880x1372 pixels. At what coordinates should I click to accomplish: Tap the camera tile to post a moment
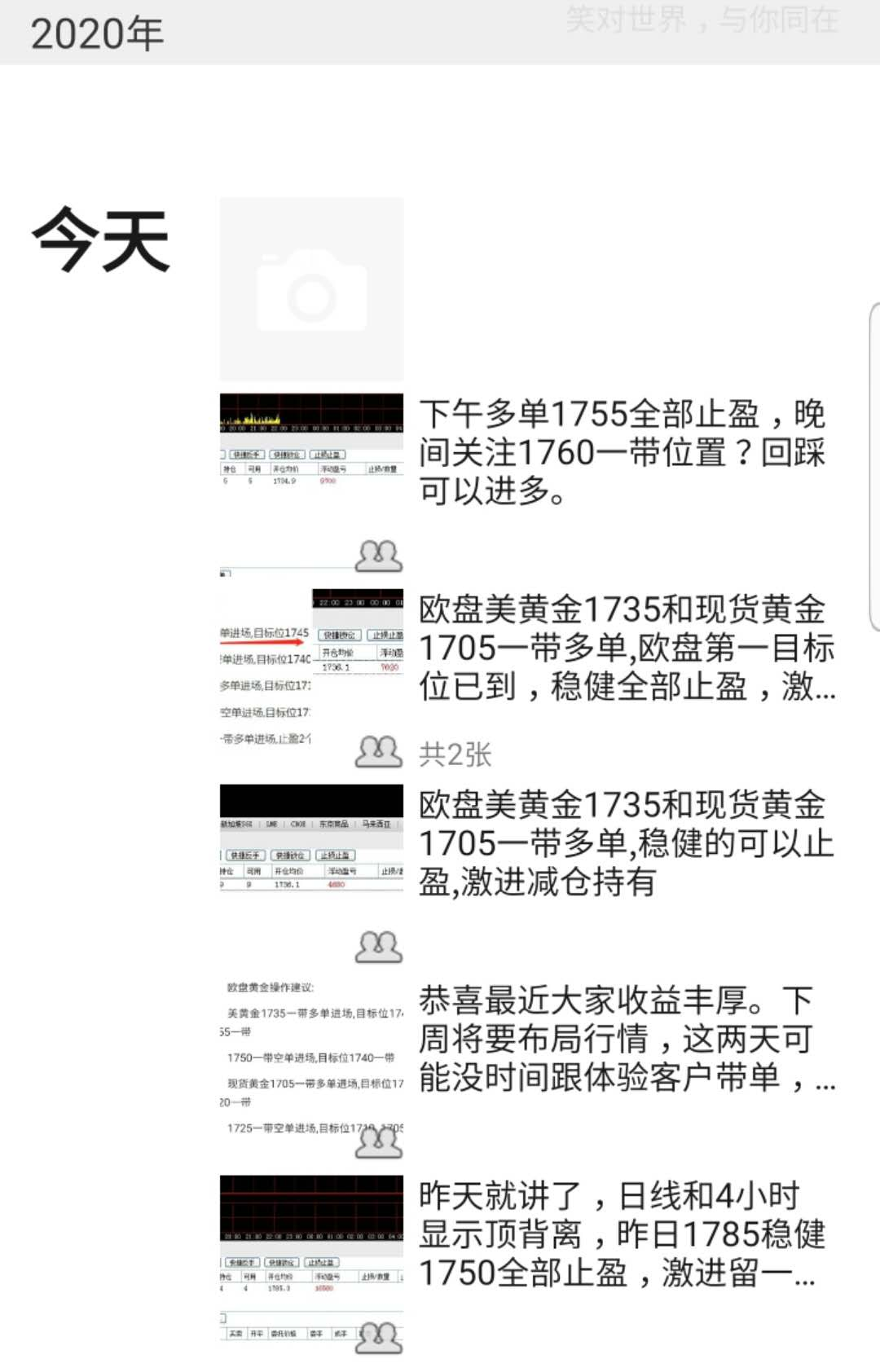[311, 289]
